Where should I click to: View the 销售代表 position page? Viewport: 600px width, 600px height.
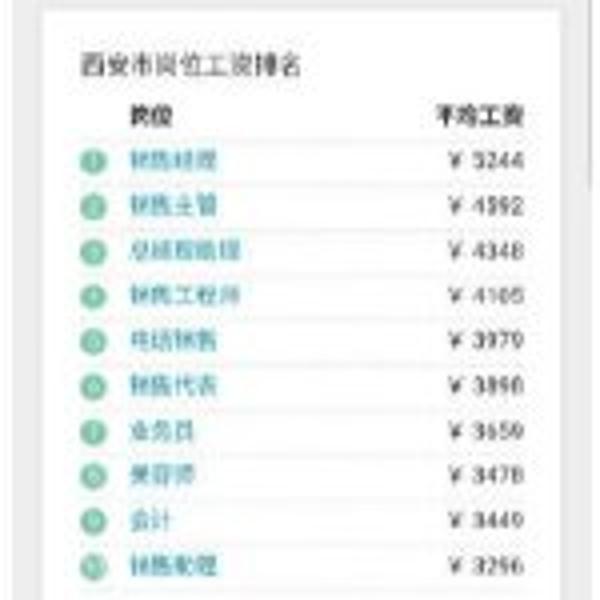(173, 386)
